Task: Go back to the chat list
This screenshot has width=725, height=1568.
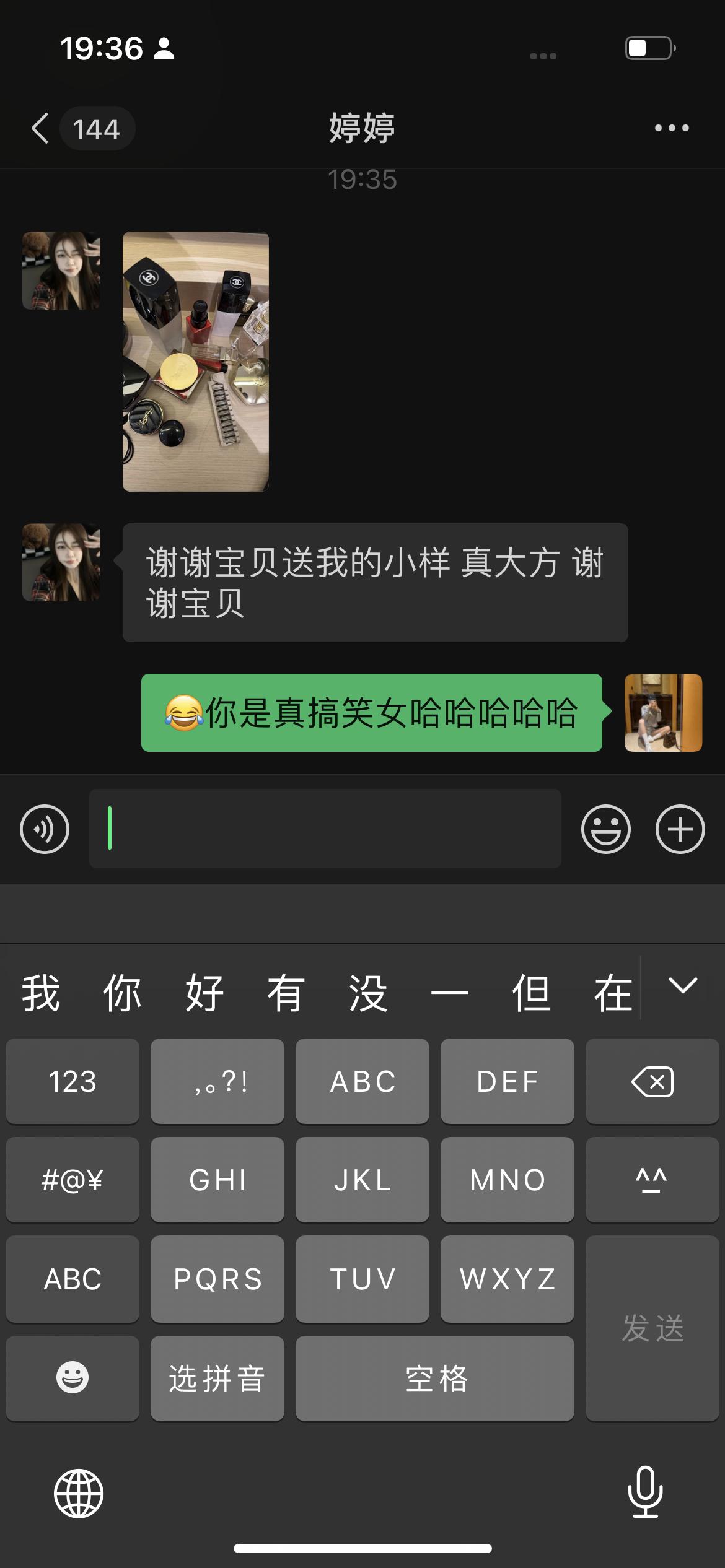Action: [x=41, y=129]
